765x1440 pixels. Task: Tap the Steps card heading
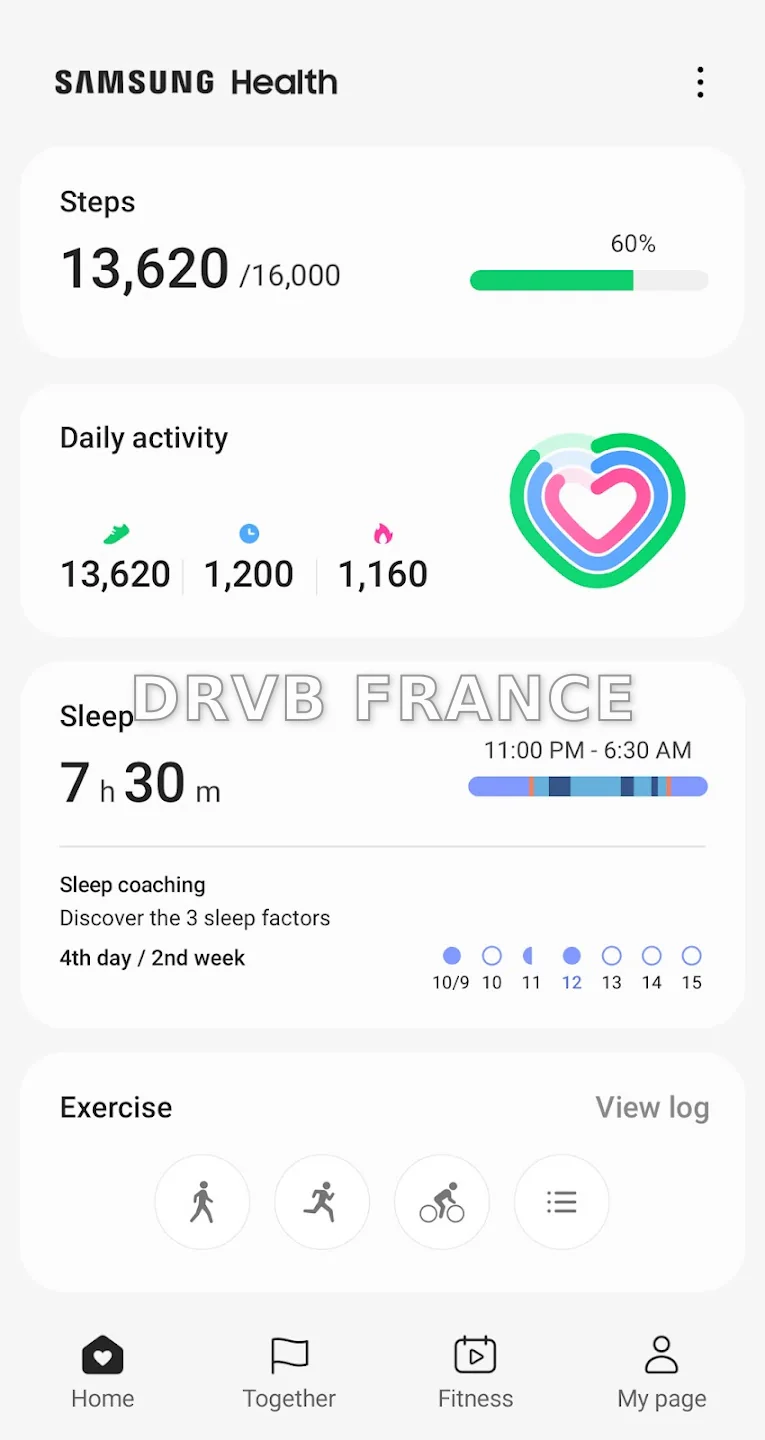click(x=97, y=201)
